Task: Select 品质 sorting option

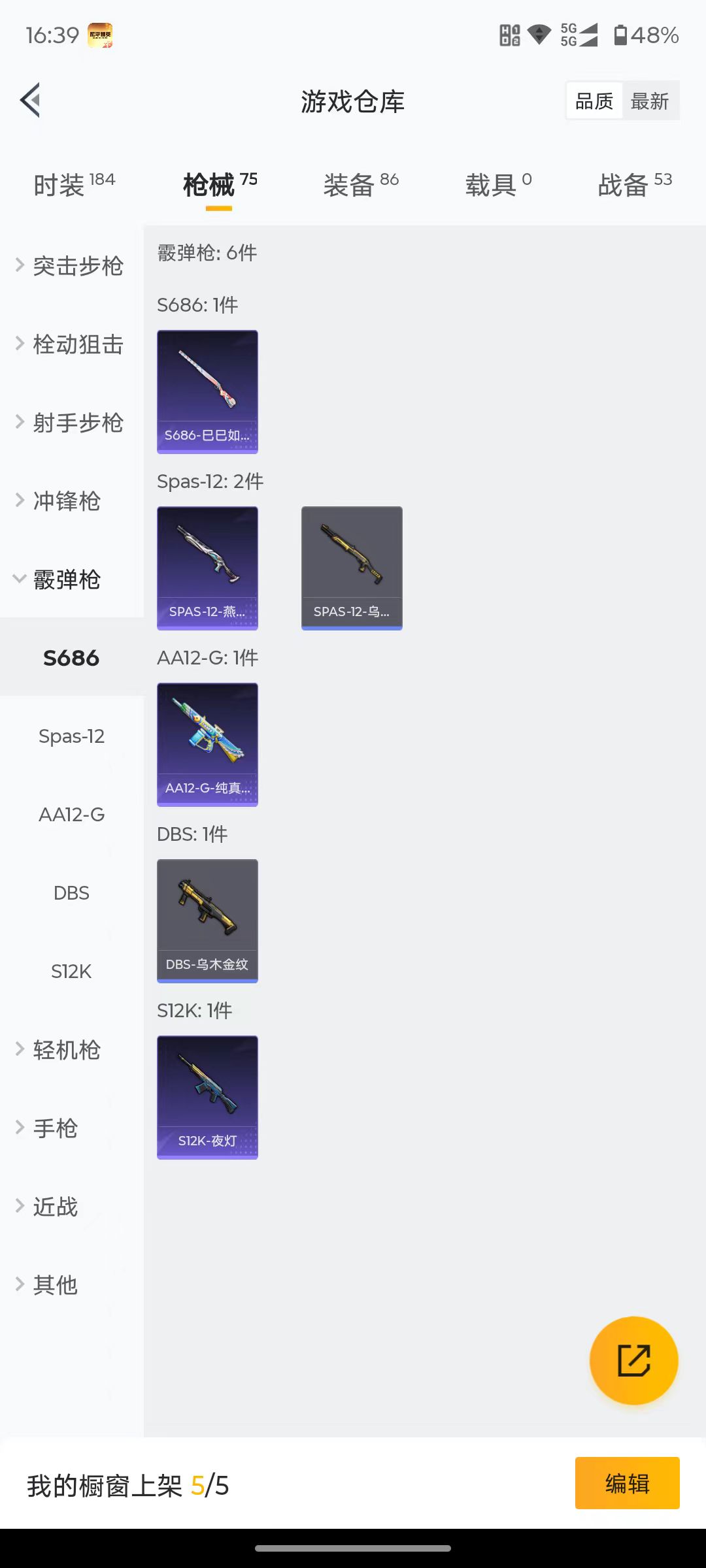Action: 594,100
